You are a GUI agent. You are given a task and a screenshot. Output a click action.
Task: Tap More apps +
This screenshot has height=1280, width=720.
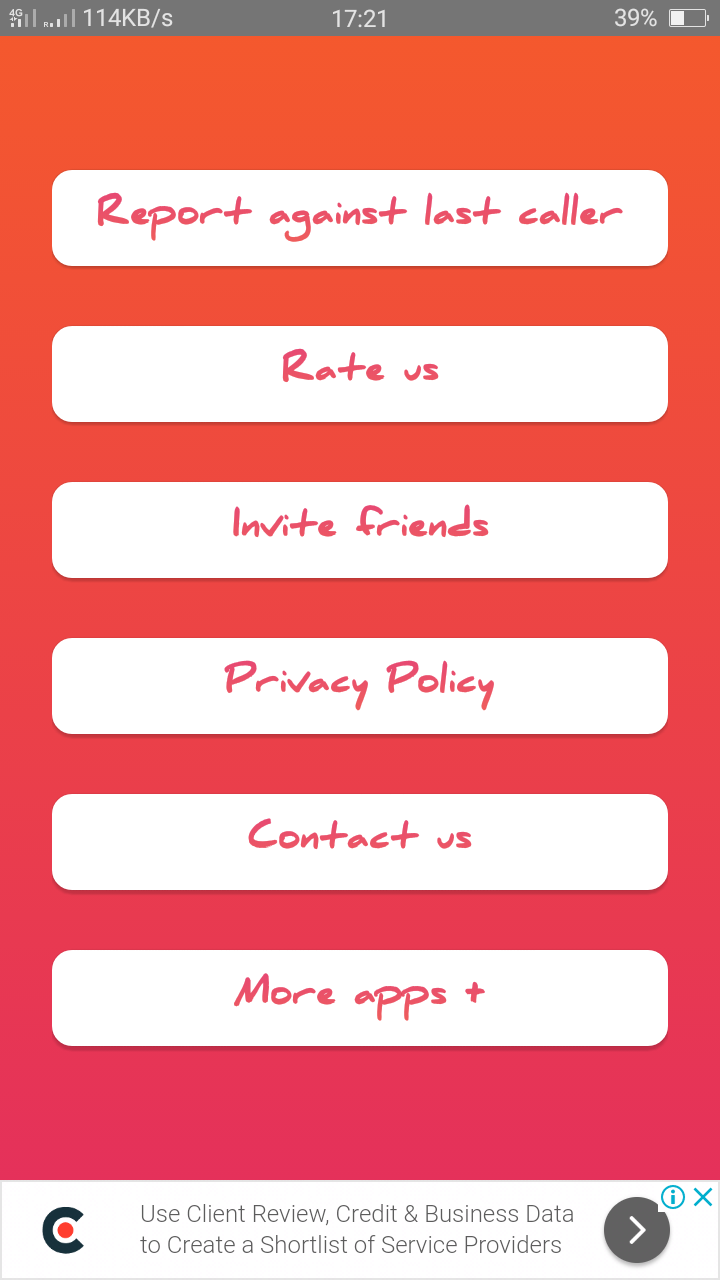(x=360, y=998)
